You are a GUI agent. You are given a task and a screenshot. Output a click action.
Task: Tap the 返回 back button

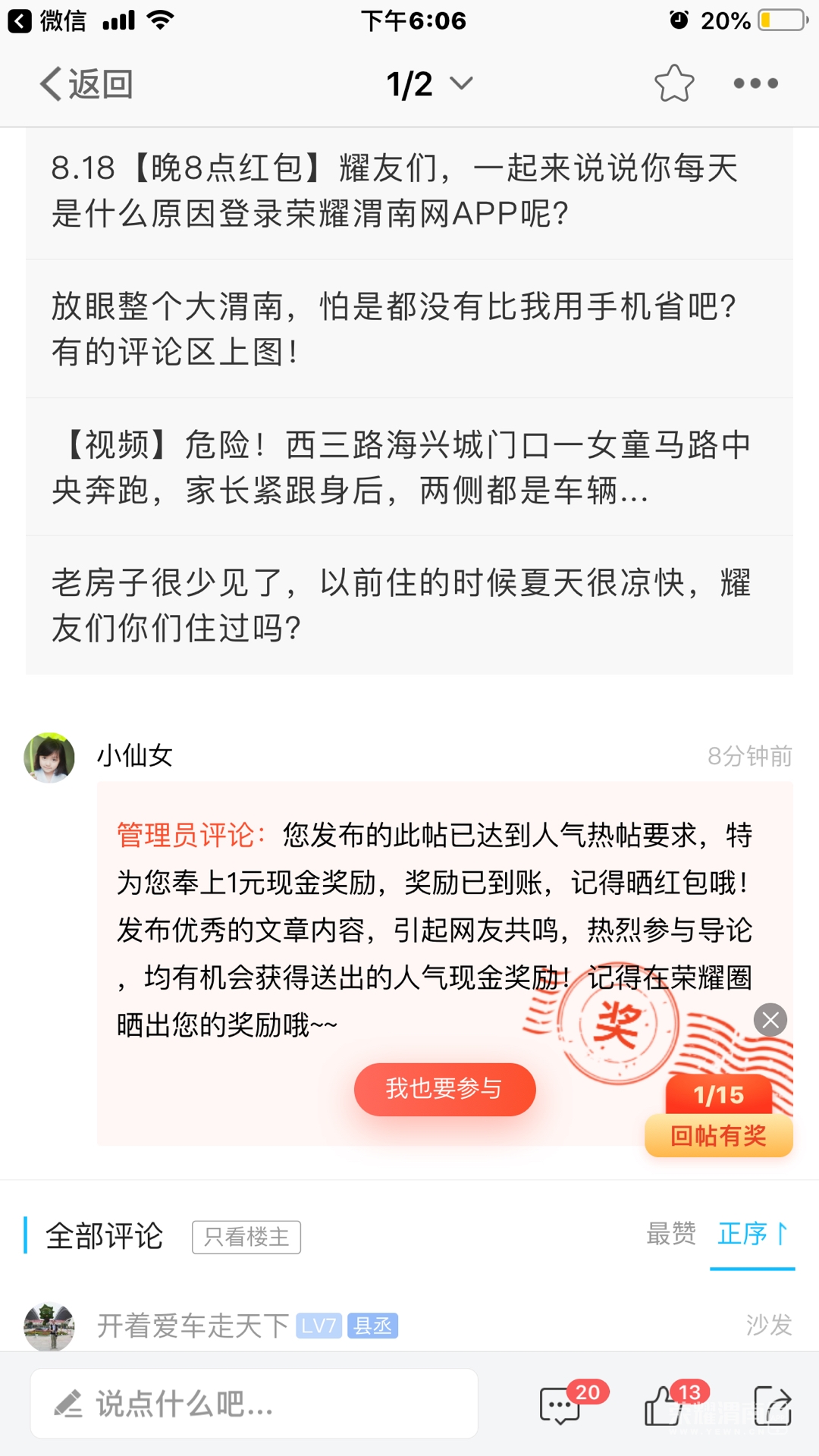(x=86, y=83)
